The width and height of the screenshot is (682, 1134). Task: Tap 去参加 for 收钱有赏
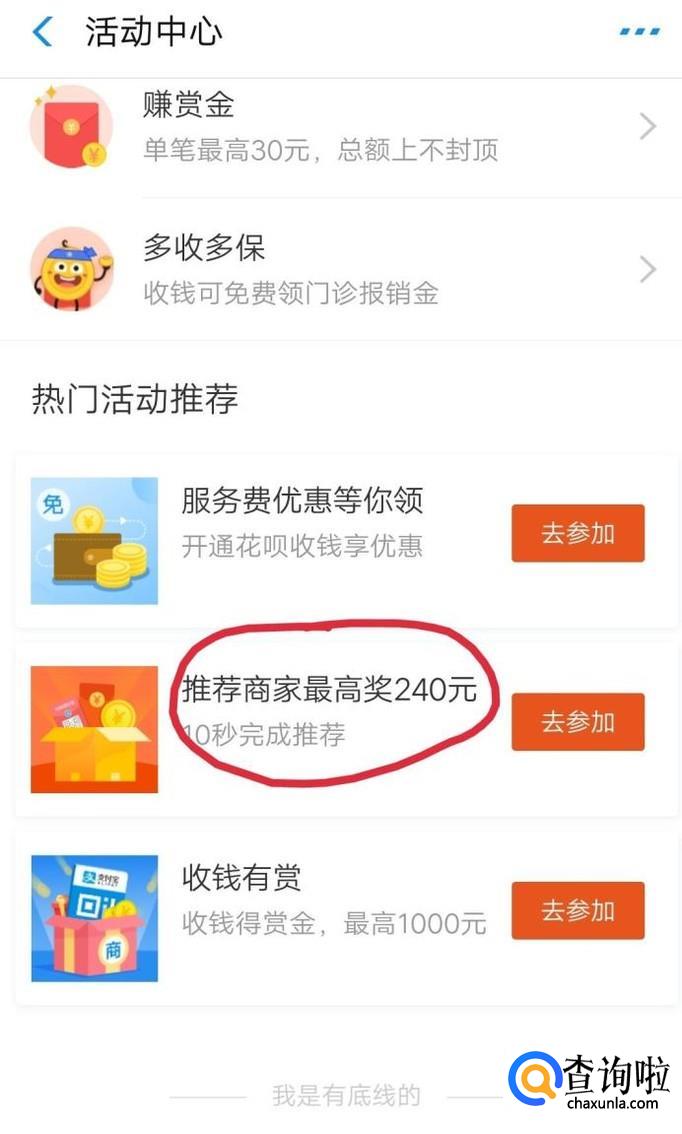pos(577,910)
